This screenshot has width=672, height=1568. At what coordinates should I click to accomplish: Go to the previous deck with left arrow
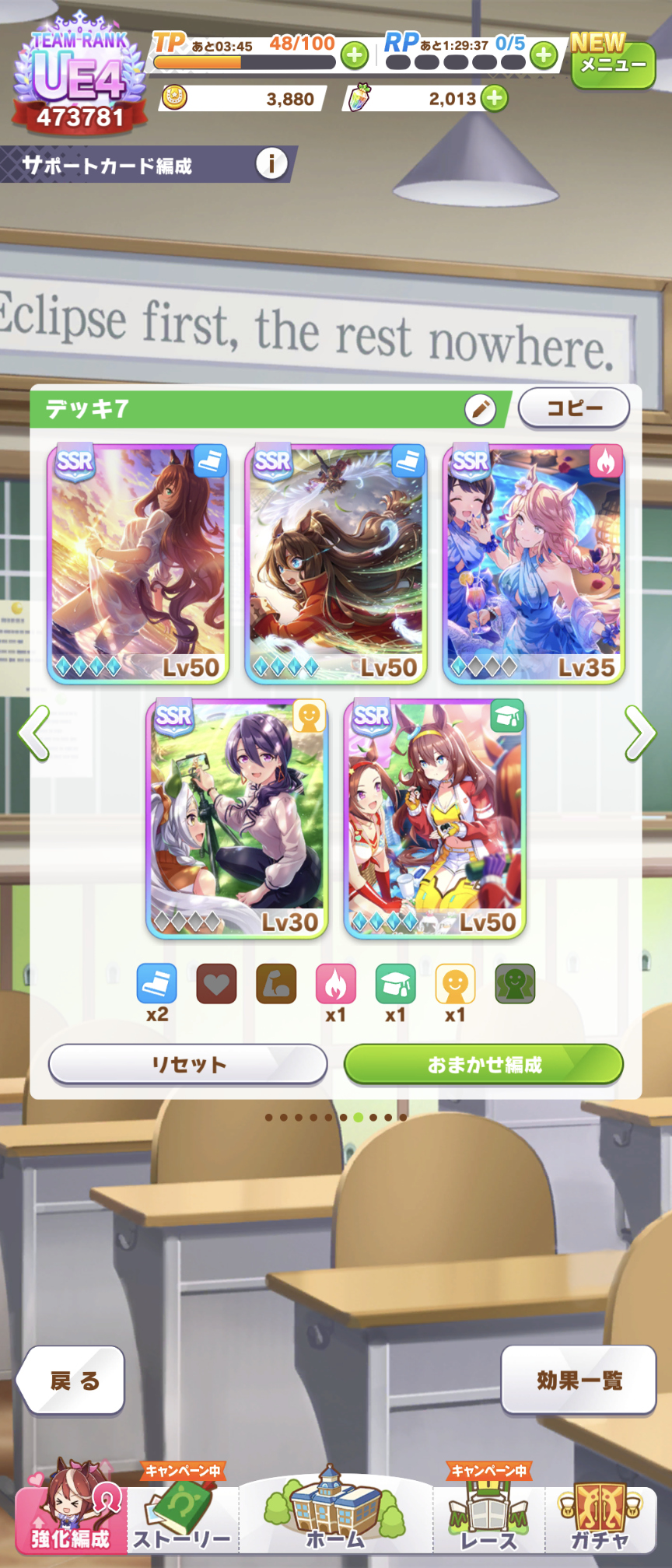[34, 733]
